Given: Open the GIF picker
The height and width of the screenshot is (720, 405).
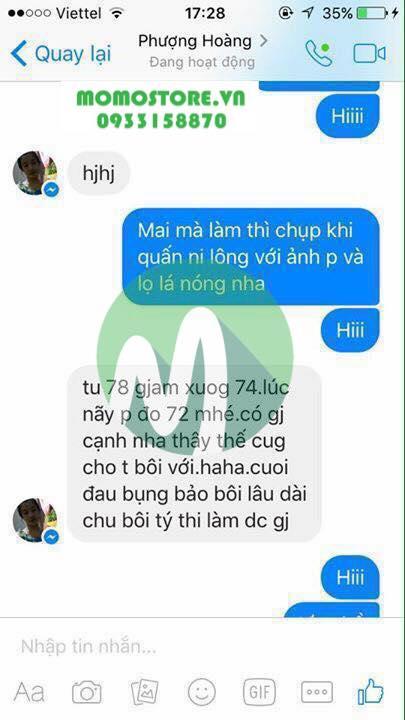Looking at the screenshot, I should point(259,692).
